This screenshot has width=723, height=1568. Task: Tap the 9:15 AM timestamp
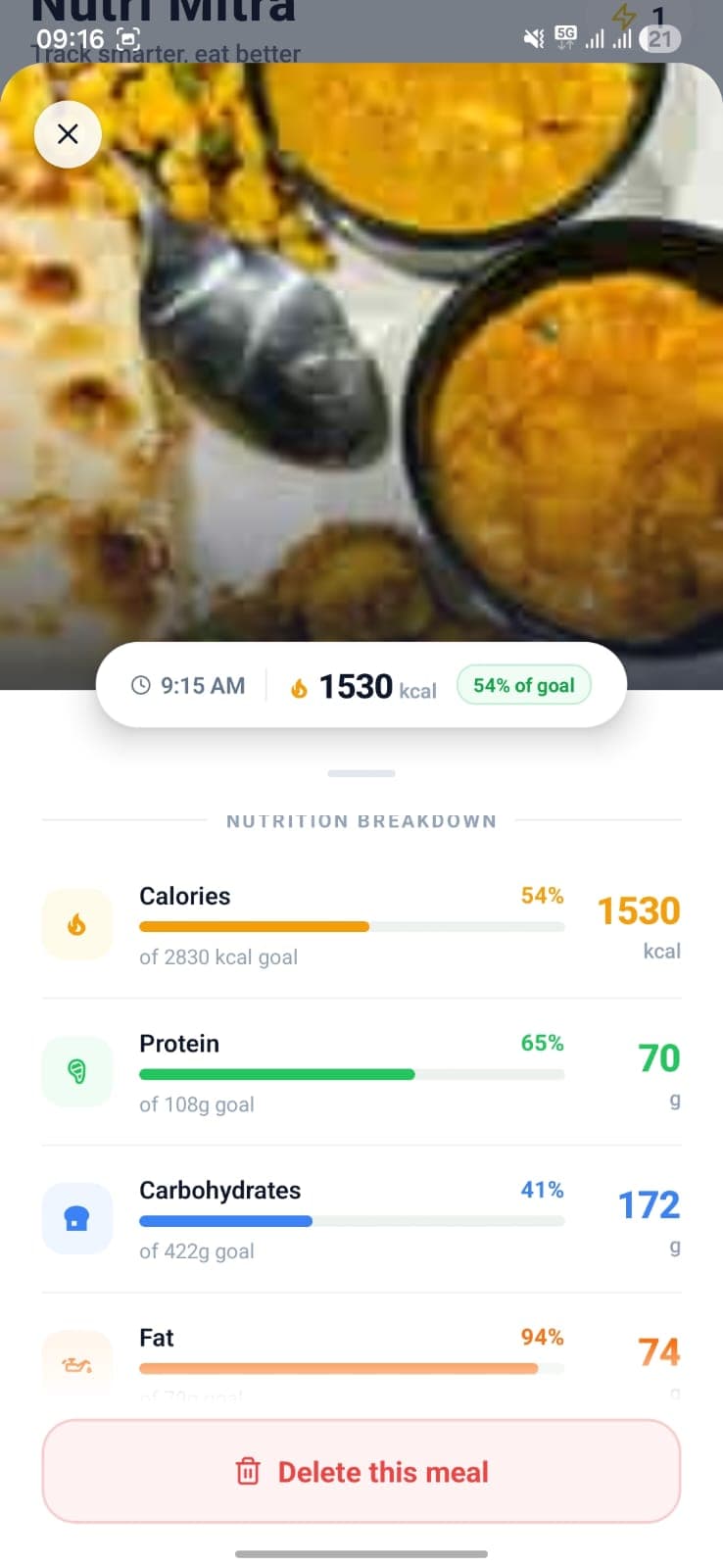[202, 686]
